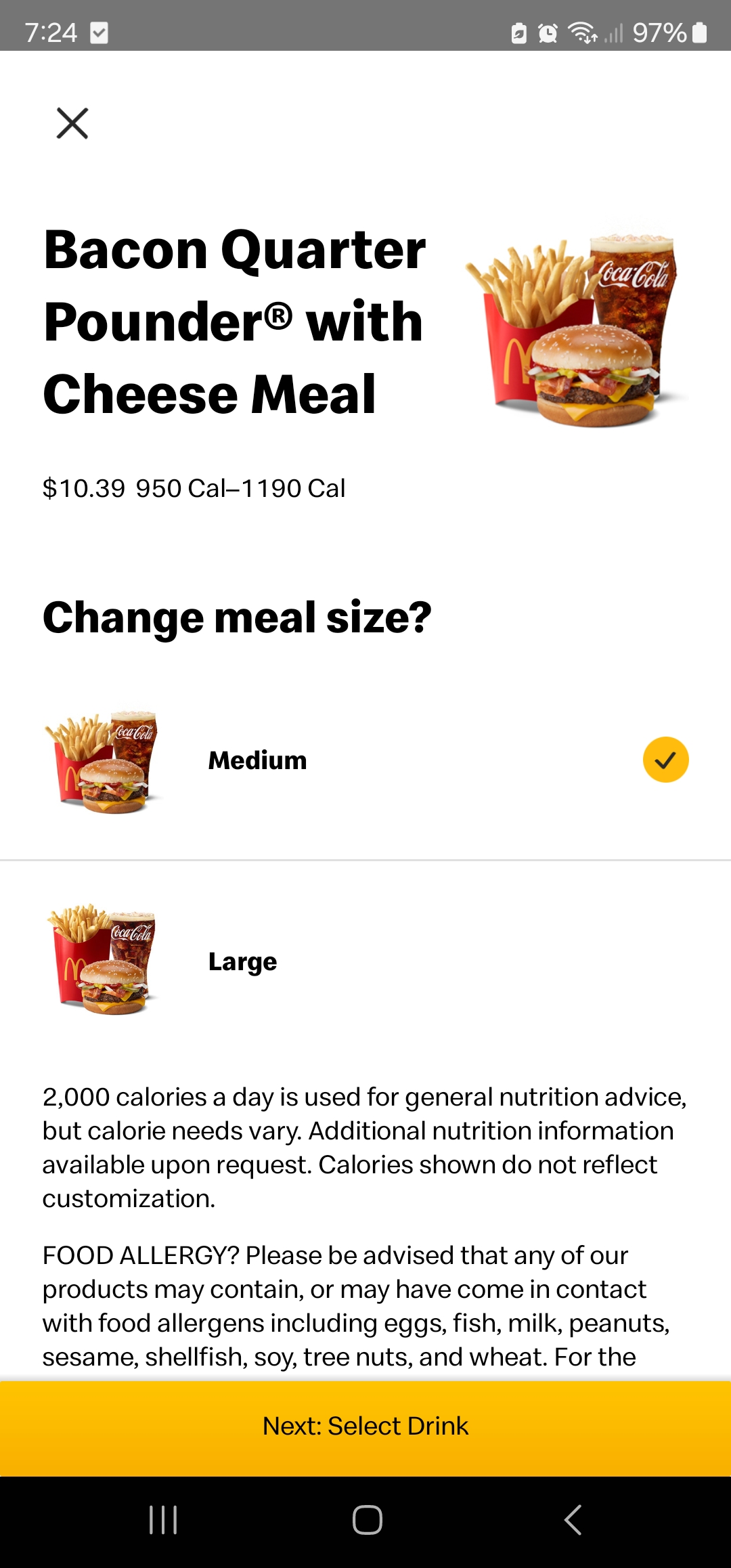Choose the Large meal size
The image size is (731, 1568).
[x=365, y=961]
